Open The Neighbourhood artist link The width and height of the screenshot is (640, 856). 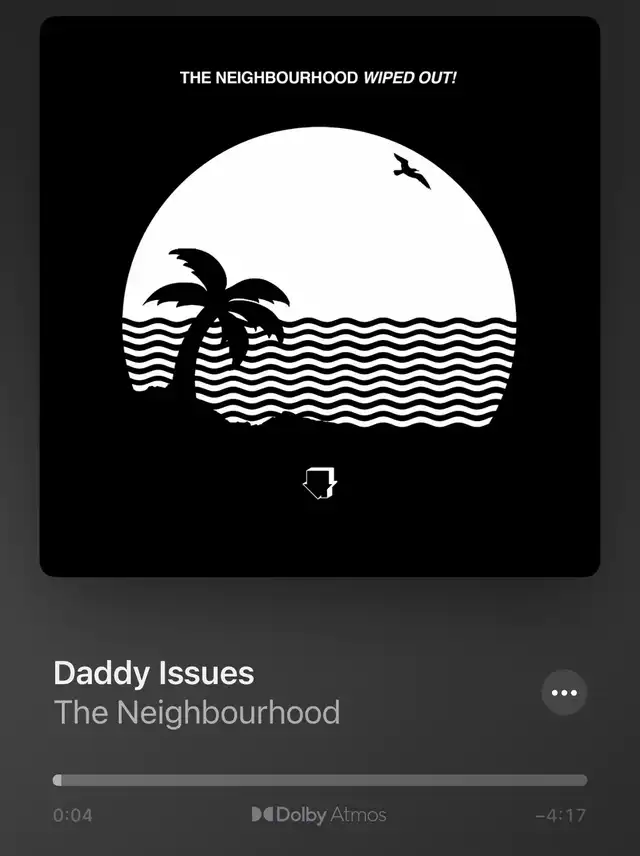point(196,713)
